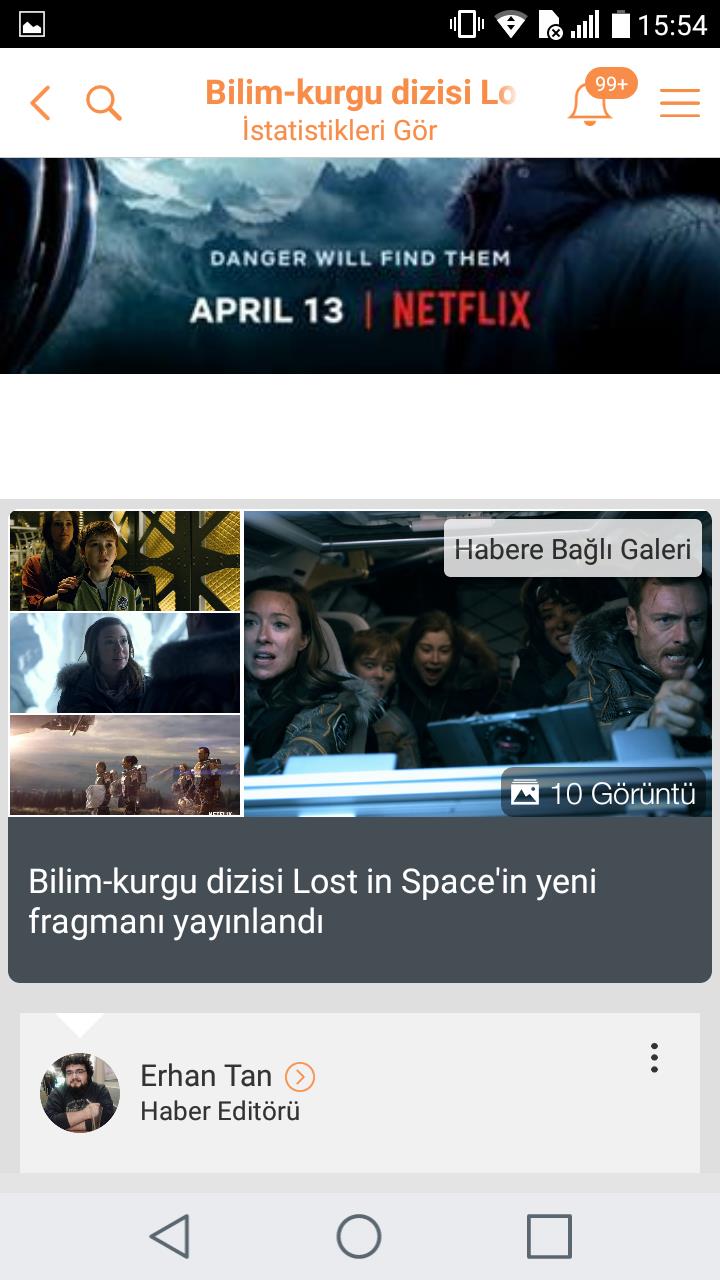
Task: Open overflow options on Erhan Tan's card
Action: coord(654,1058)
